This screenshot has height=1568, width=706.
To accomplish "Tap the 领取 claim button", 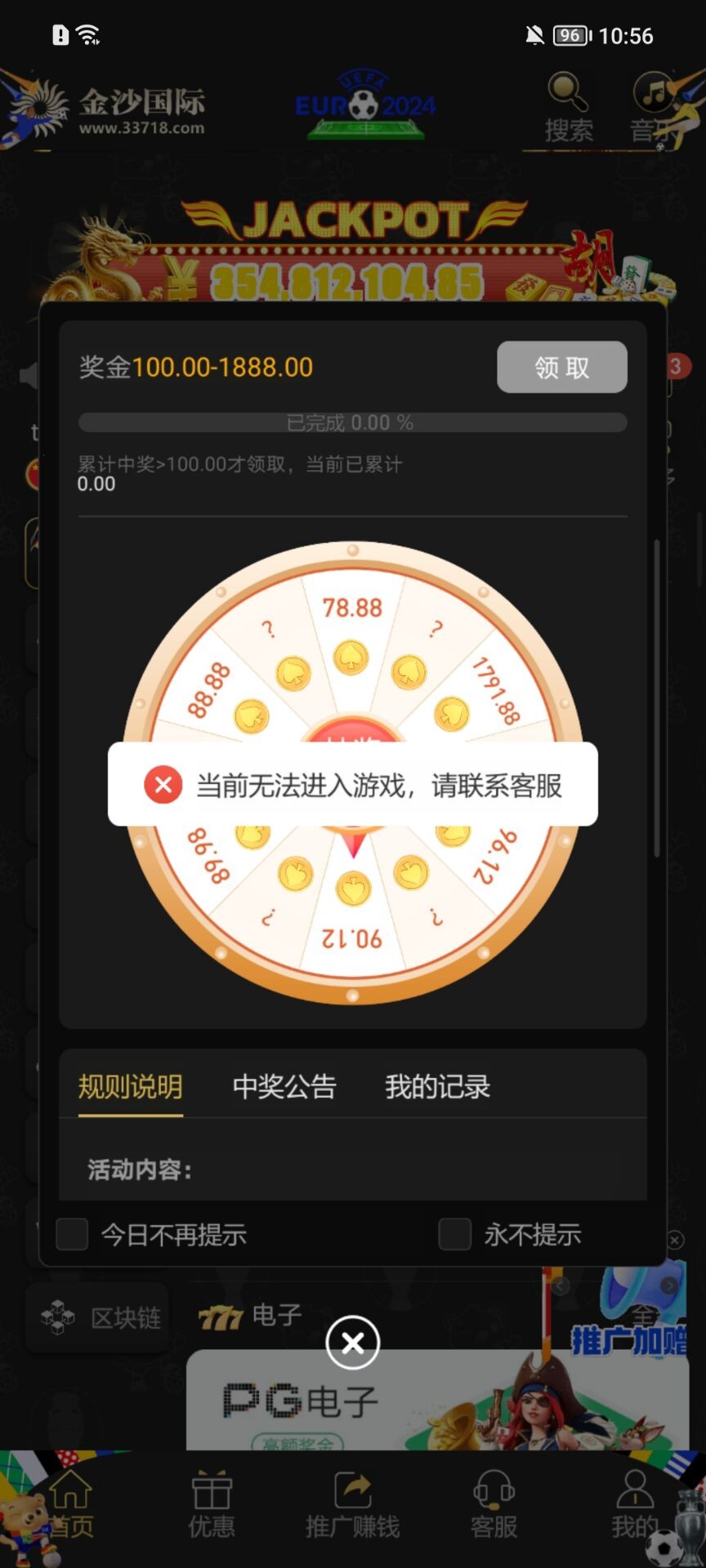I will tap(561, 367).
